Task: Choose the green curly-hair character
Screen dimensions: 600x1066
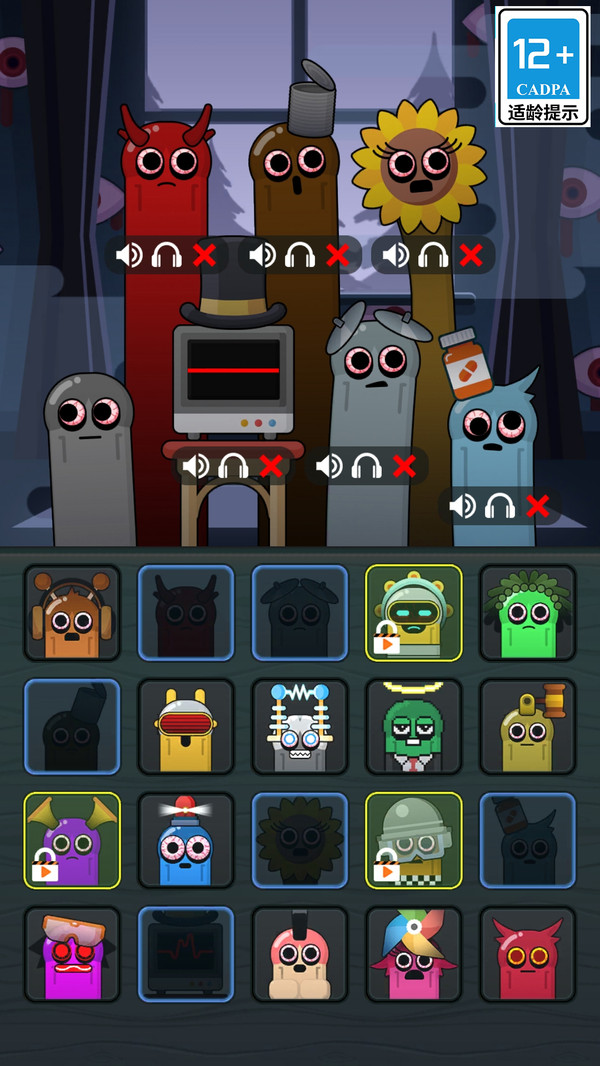Action: pyautogui.click(x=527, y=613)
